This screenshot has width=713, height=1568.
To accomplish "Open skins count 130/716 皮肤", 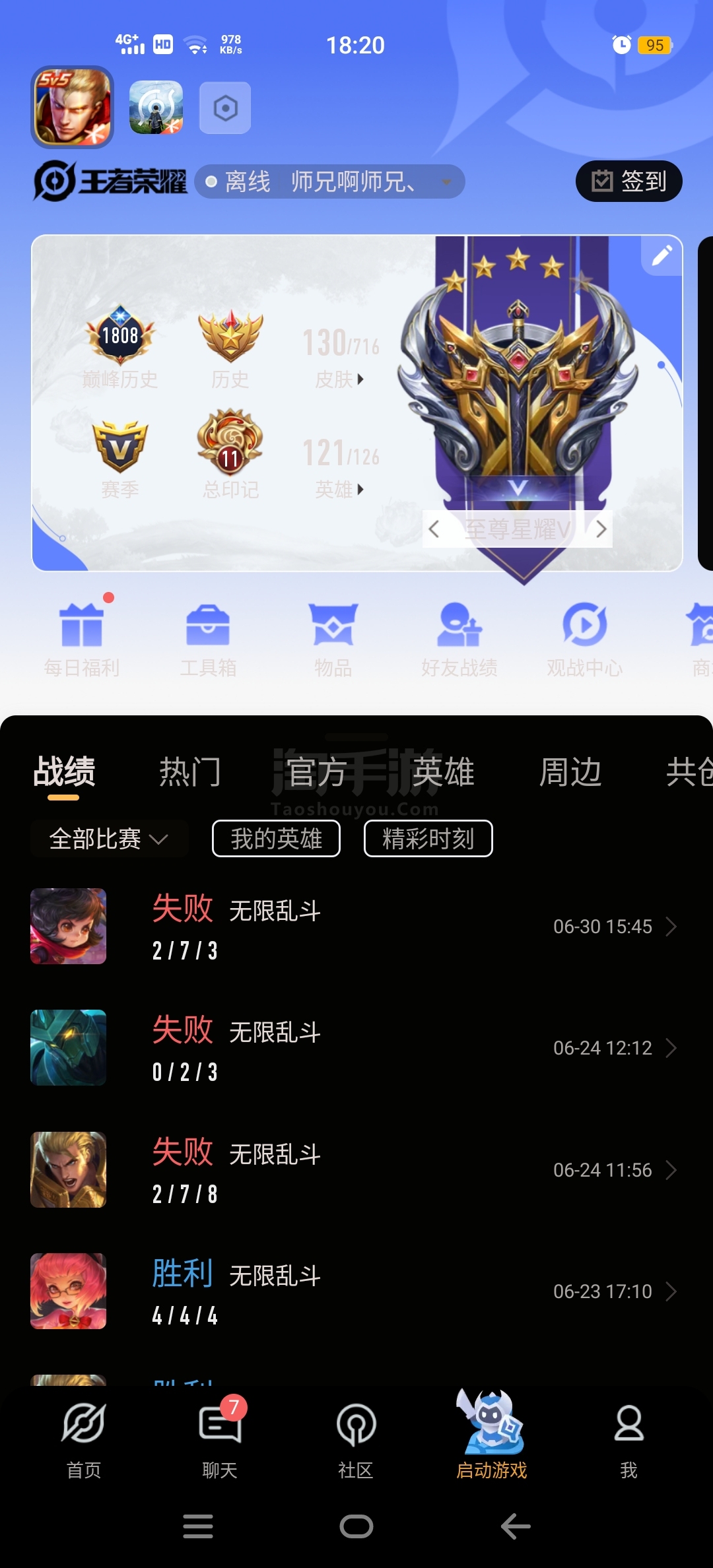I will point(341,358).
